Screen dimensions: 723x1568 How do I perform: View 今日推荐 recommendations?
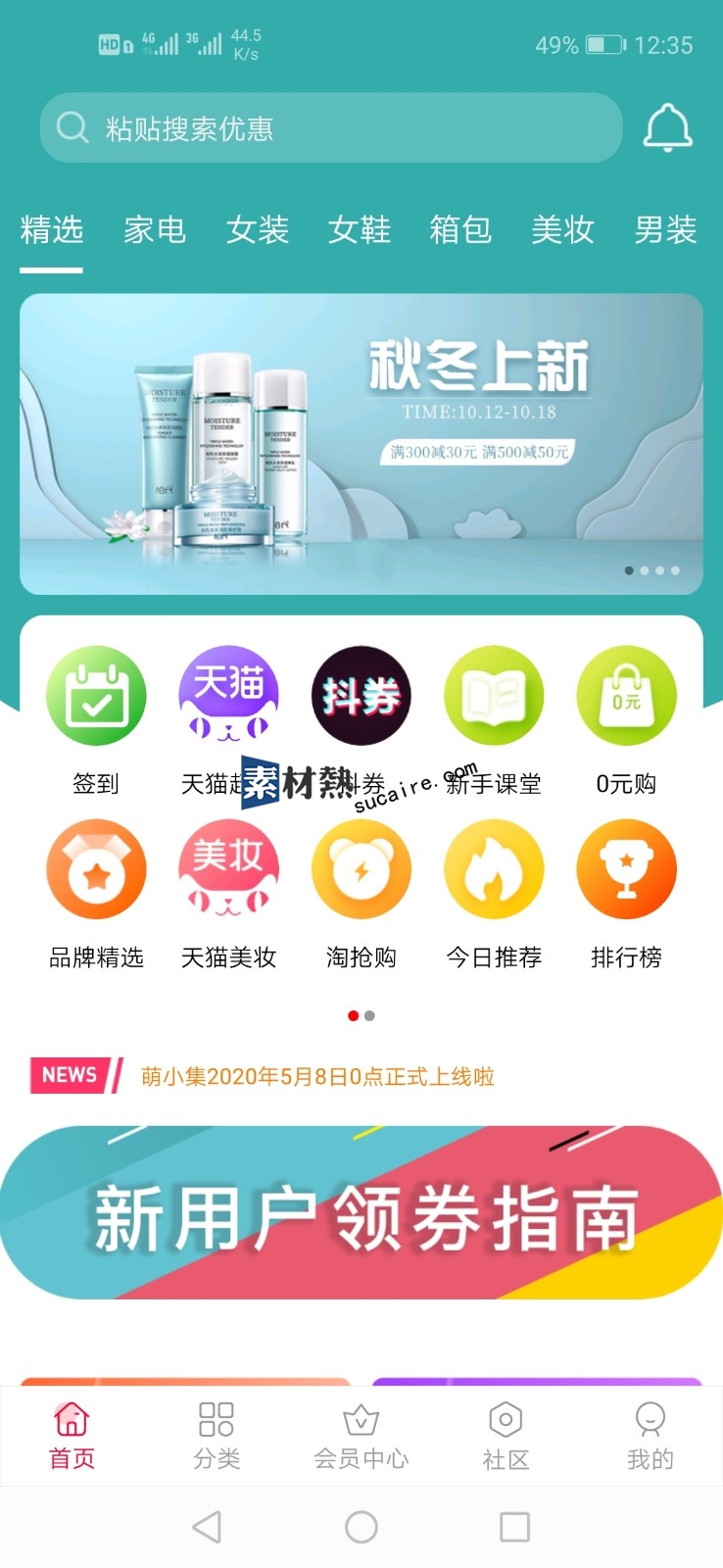point(494,870)
